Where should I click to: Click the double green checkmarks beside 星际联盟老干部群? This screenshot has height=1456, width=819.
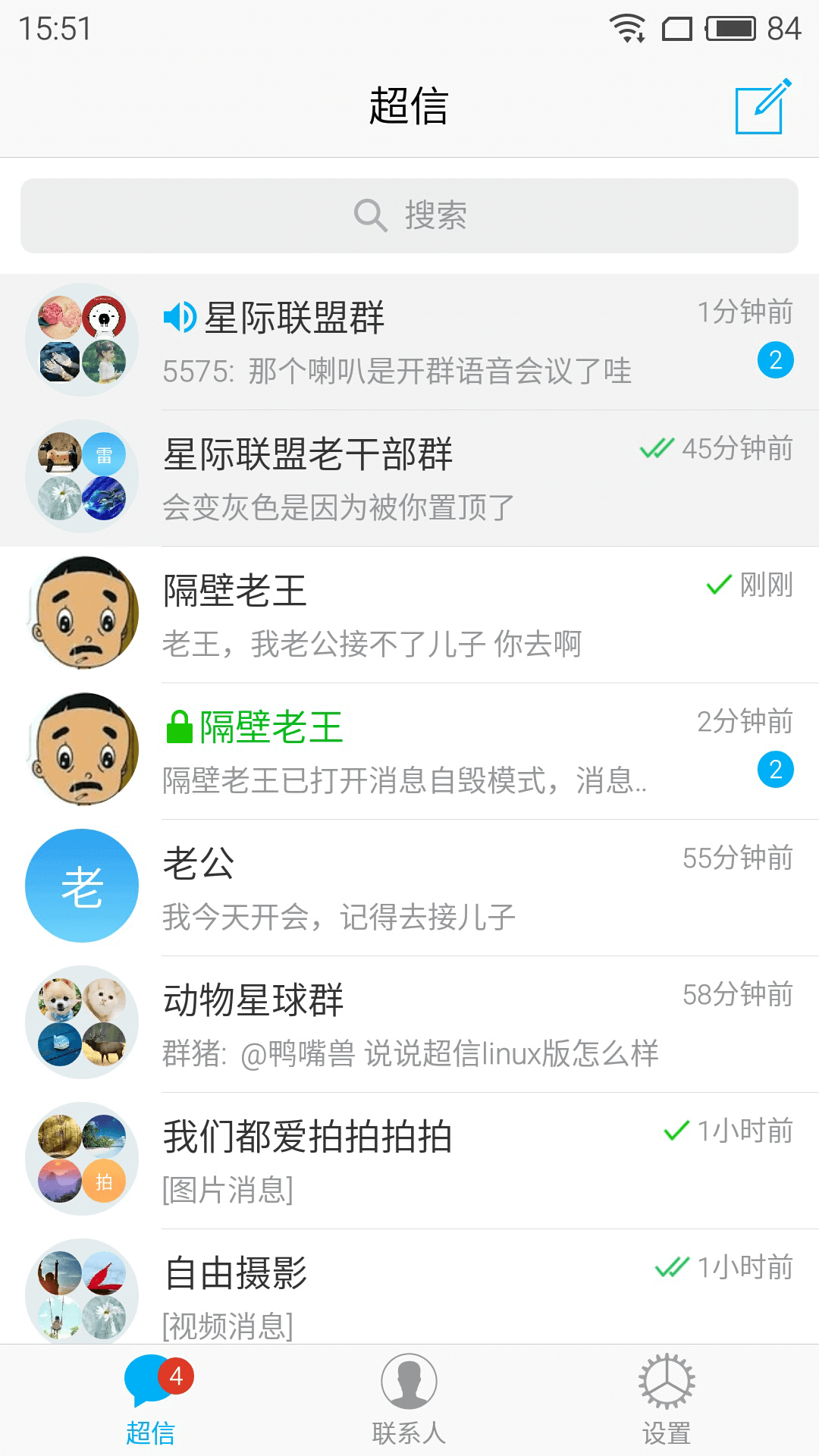click(657, 449)
